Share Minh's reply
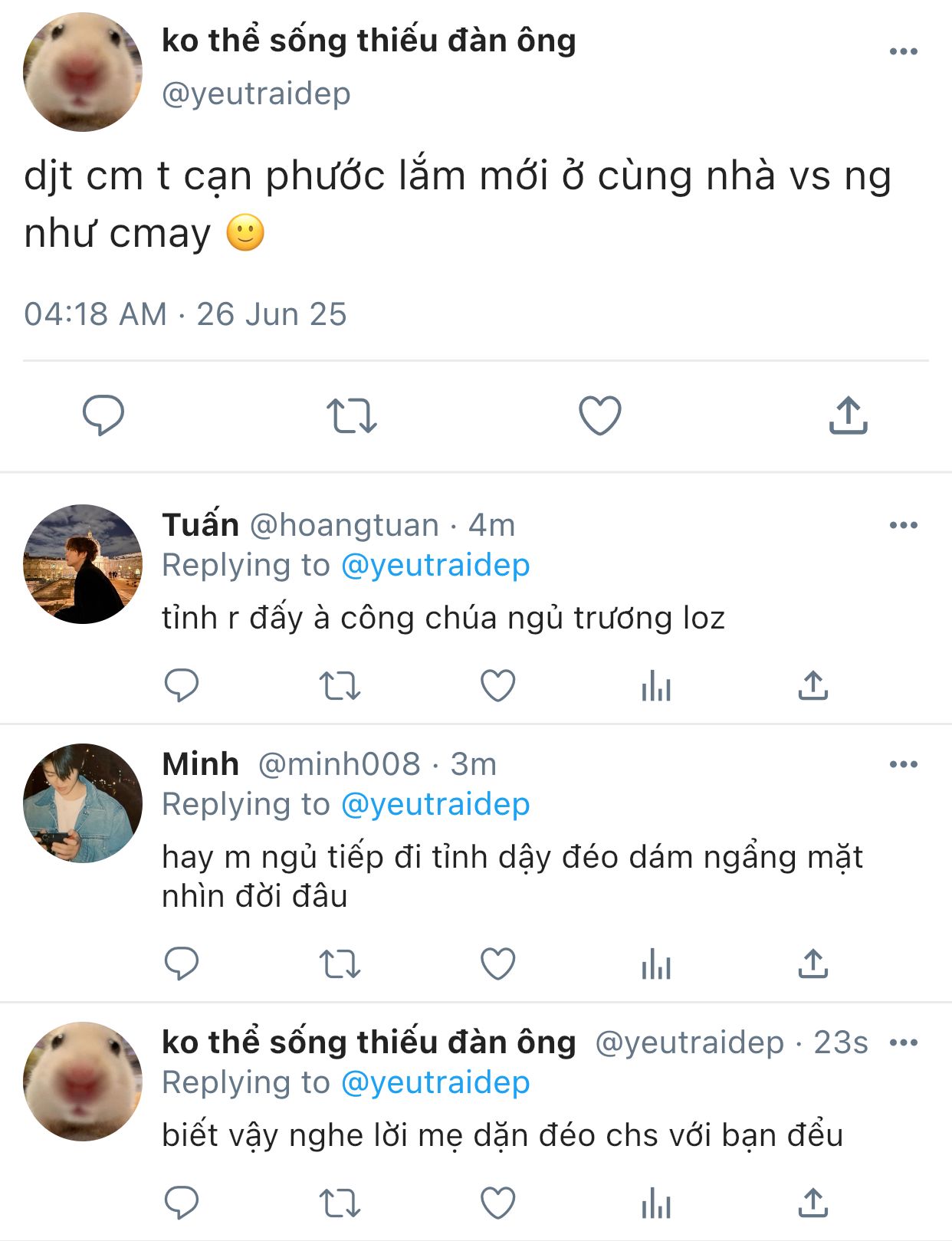 click(812, 964)
